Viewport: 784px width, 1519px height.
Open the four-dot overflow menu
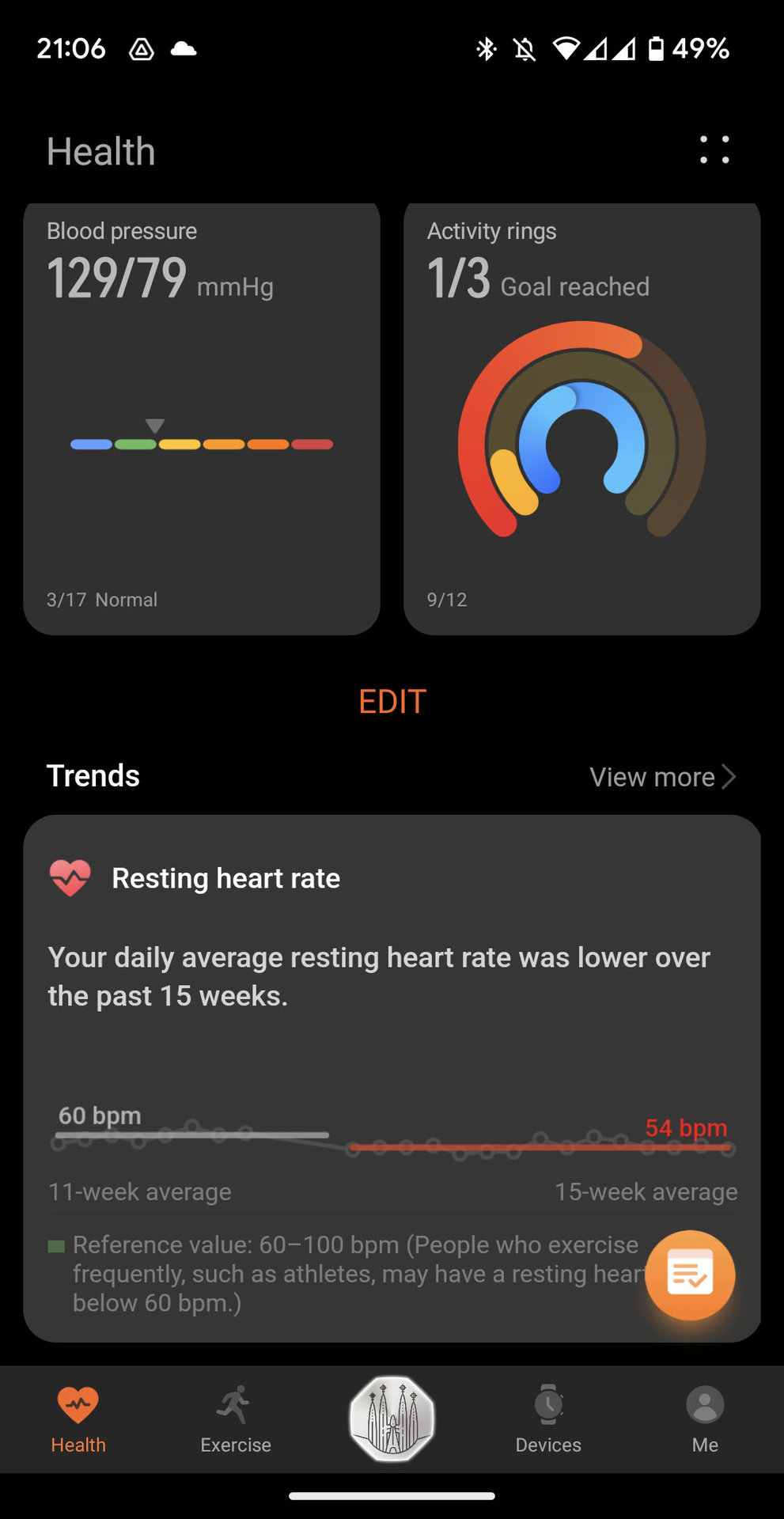(714, 150)
